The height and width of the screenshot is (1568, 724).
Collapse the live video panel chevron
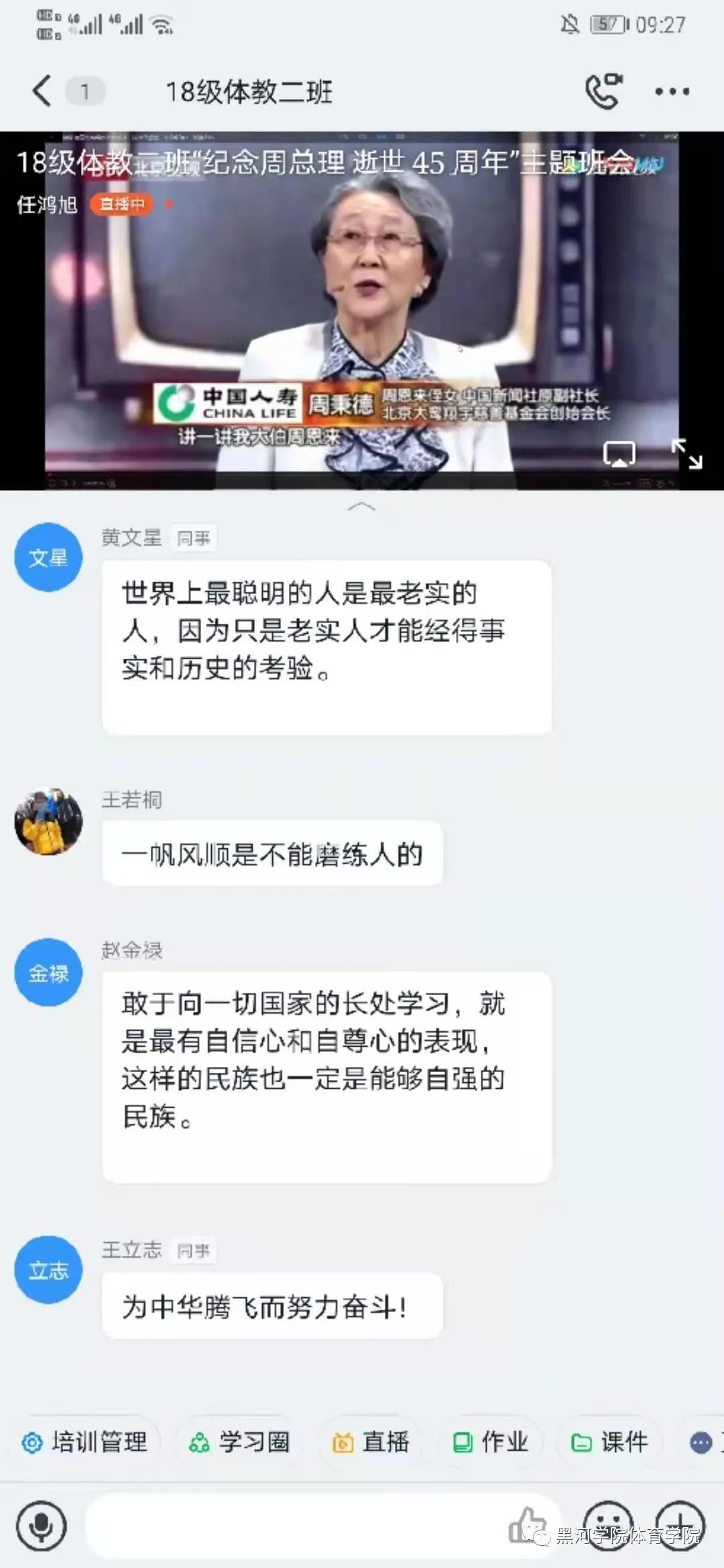click(x=361, y=507)
